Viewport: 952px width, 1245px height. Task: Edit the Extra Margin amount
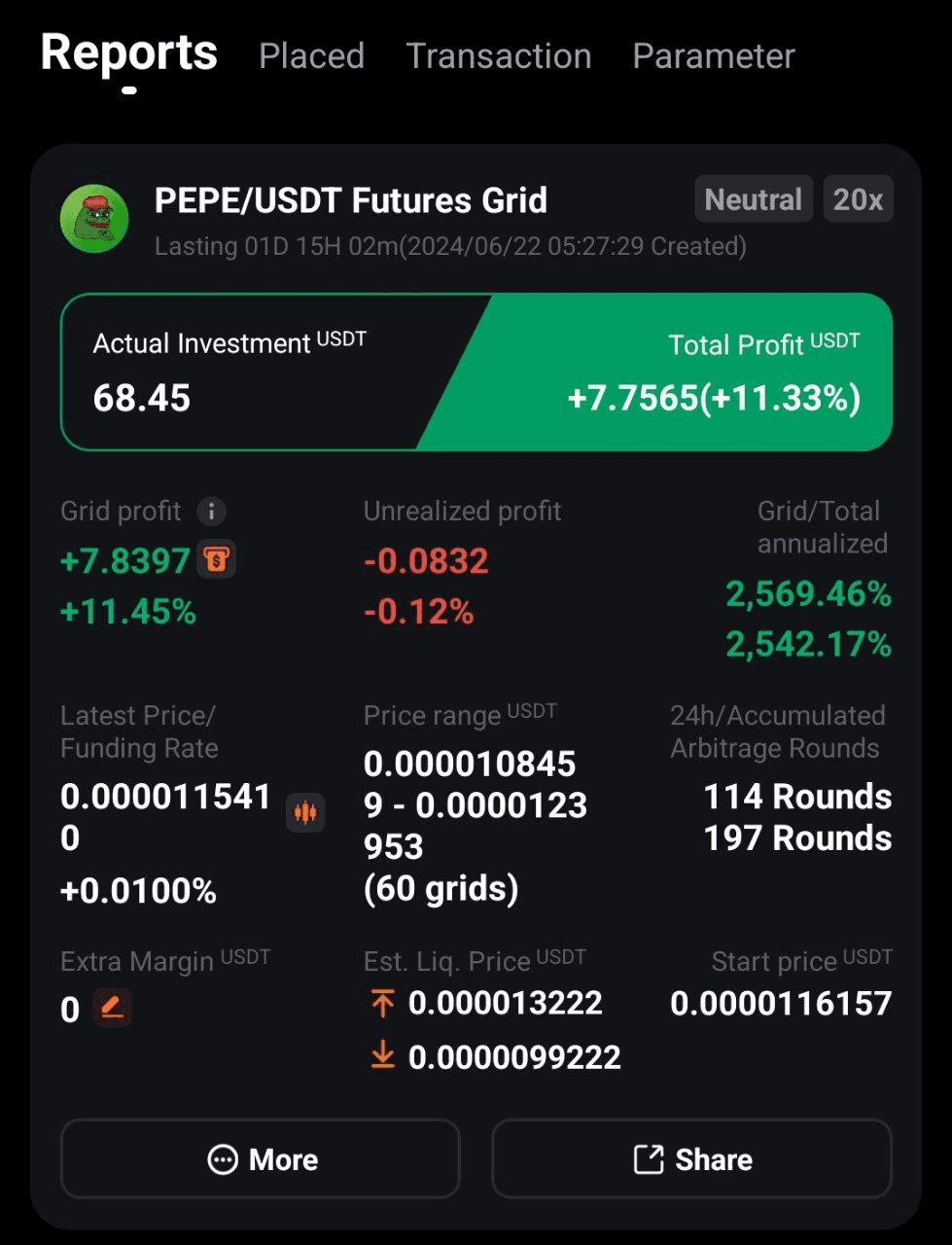click(112, 1008)
